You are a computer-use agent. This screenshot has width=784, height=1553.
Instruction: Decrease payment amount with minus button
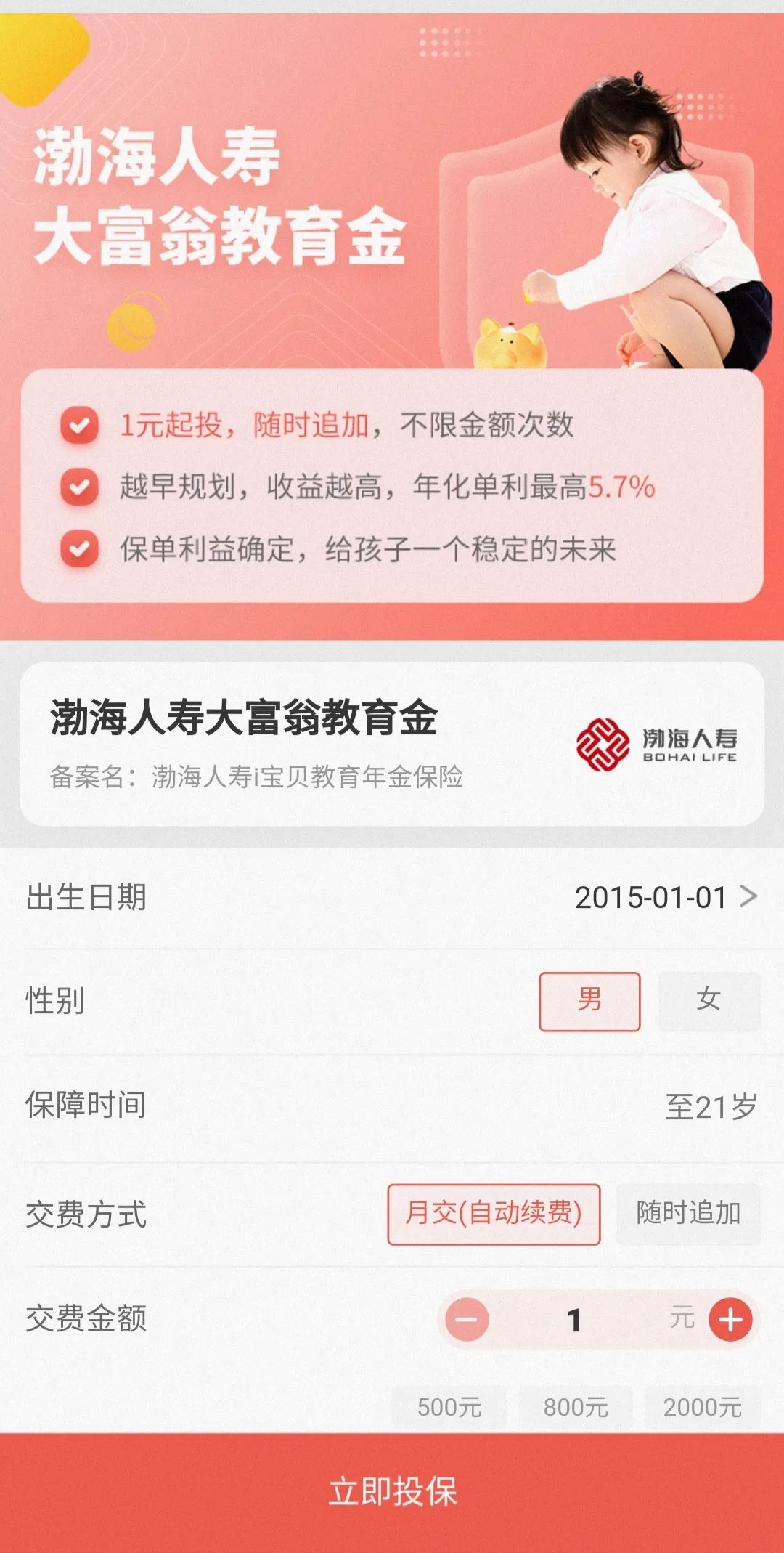(467, 1320)
